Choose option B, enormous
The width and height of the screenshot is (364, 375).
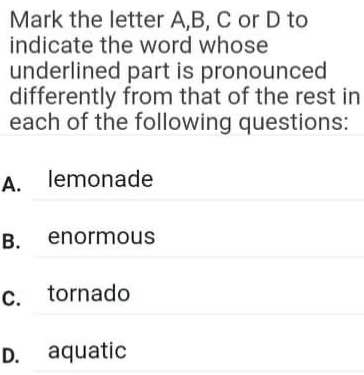click(x=182, y=239)
